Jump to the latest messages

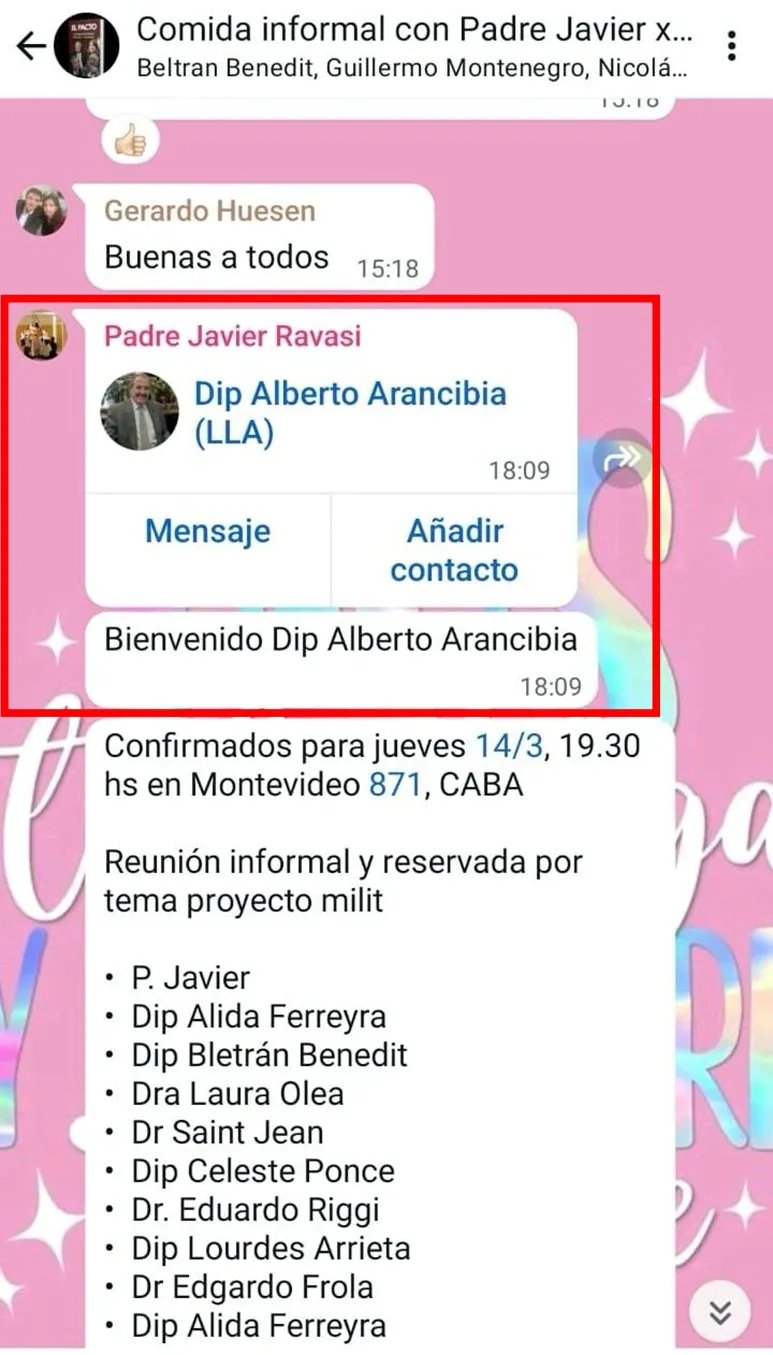[721, 1311]
